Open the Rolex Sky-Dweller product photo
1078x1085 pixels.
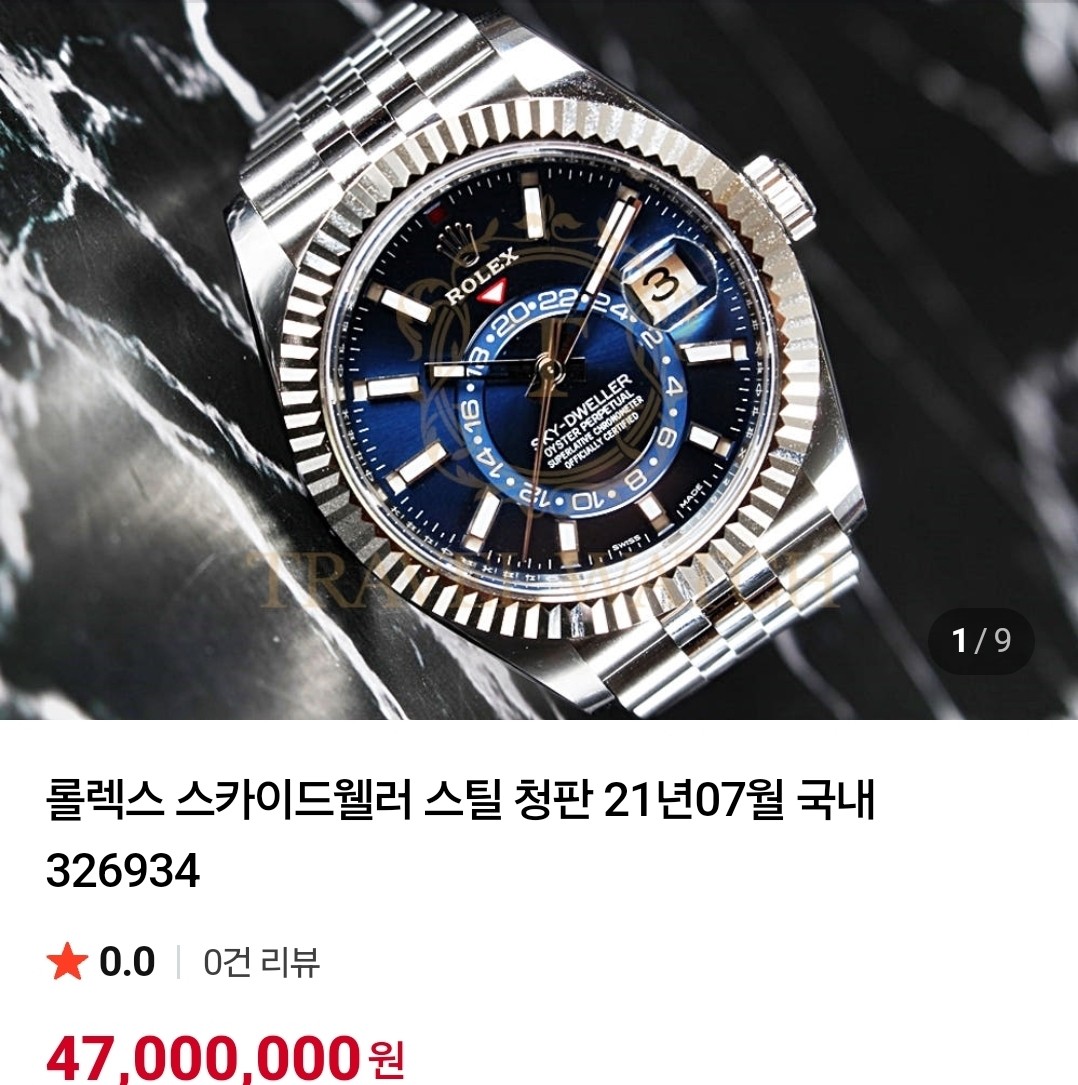click(x=538, y=360)
